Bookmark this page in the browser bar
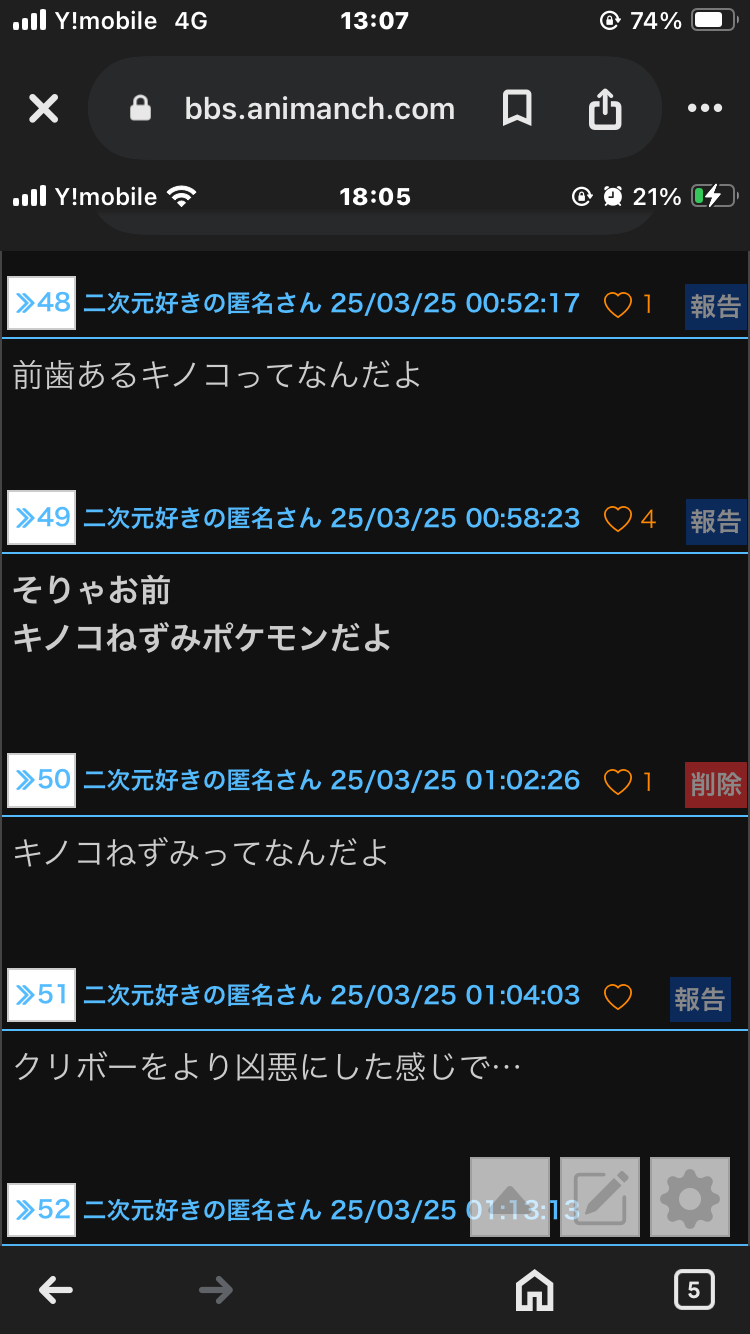 [x=517, y=109]
